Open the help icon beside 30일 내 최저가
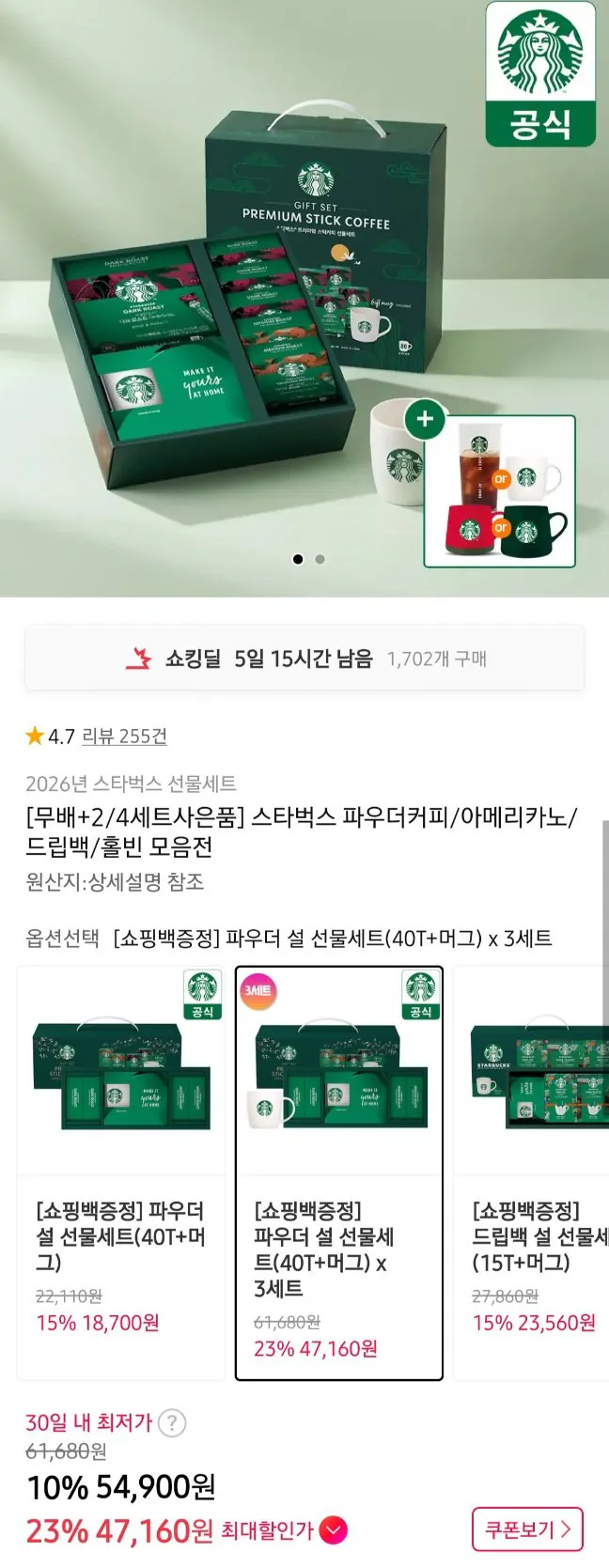The height and width of the screenshot is (1568, 609). click(x=171, y=1423)
